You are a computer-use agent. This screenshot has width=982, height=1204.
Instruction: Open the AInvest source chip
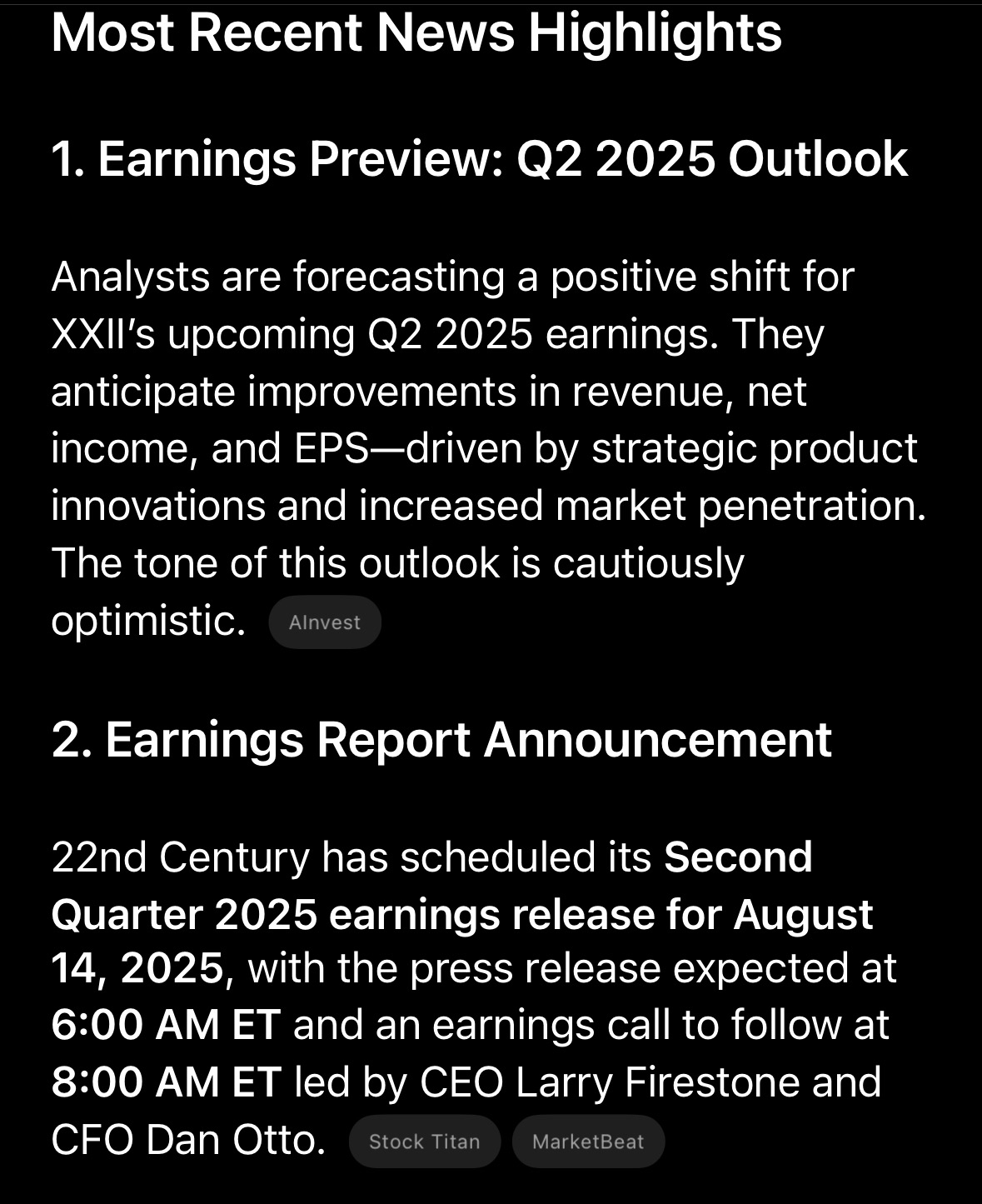pos(325,622)
